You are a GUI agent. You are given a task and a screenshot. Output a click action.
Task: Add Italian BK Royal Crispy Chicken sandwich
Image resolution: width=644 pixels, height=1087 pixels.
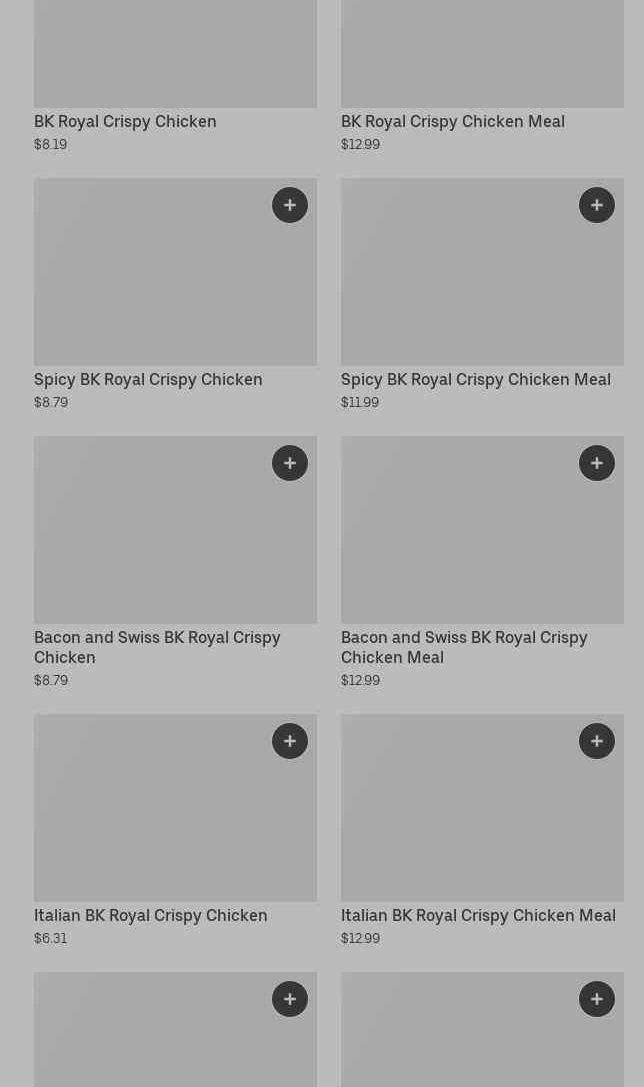point(290,741)
